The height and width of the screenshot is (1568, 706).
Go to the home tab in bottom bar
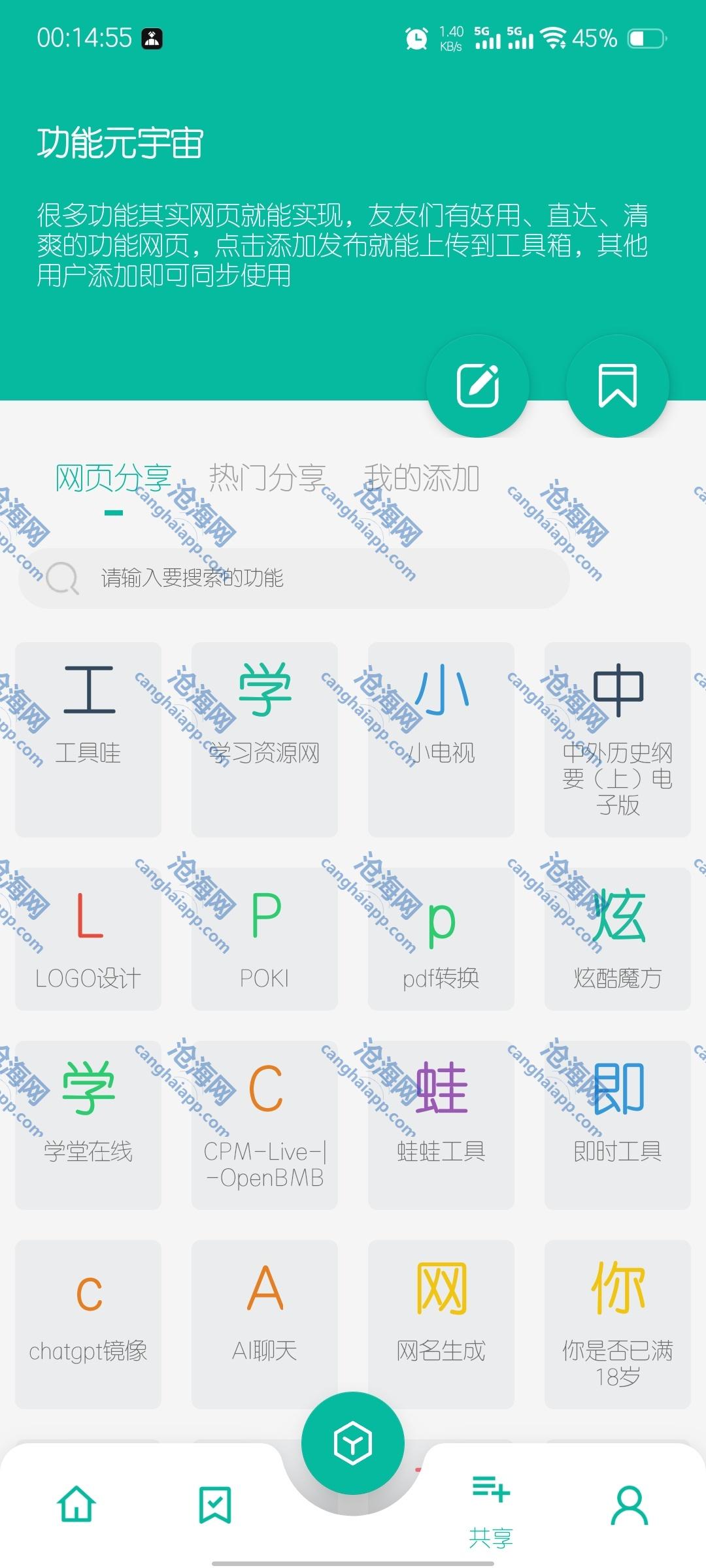(77, 1505)
